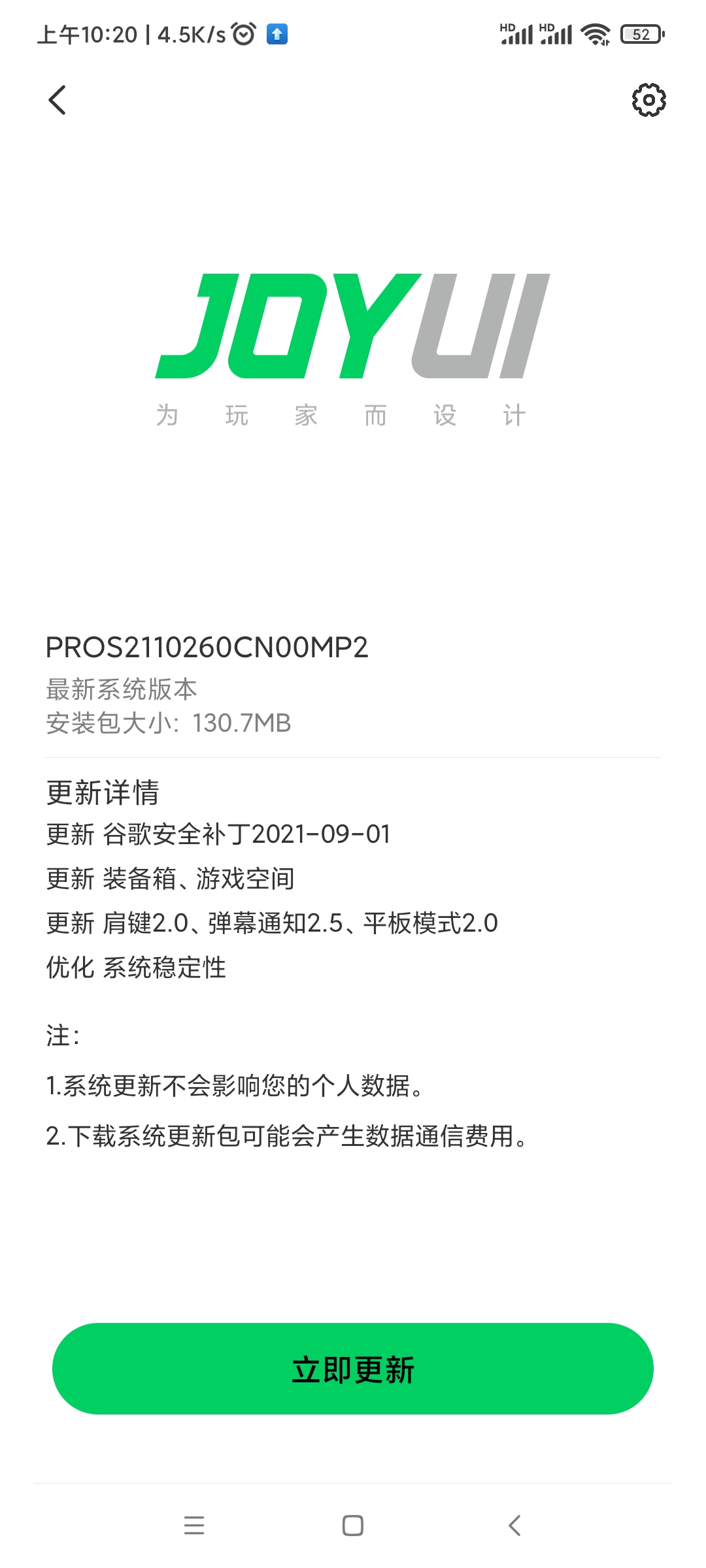This screenshot has width=706, height=1568.
Task: Go to the home screen via the navigation bar
Action: tap(353, 1526)
